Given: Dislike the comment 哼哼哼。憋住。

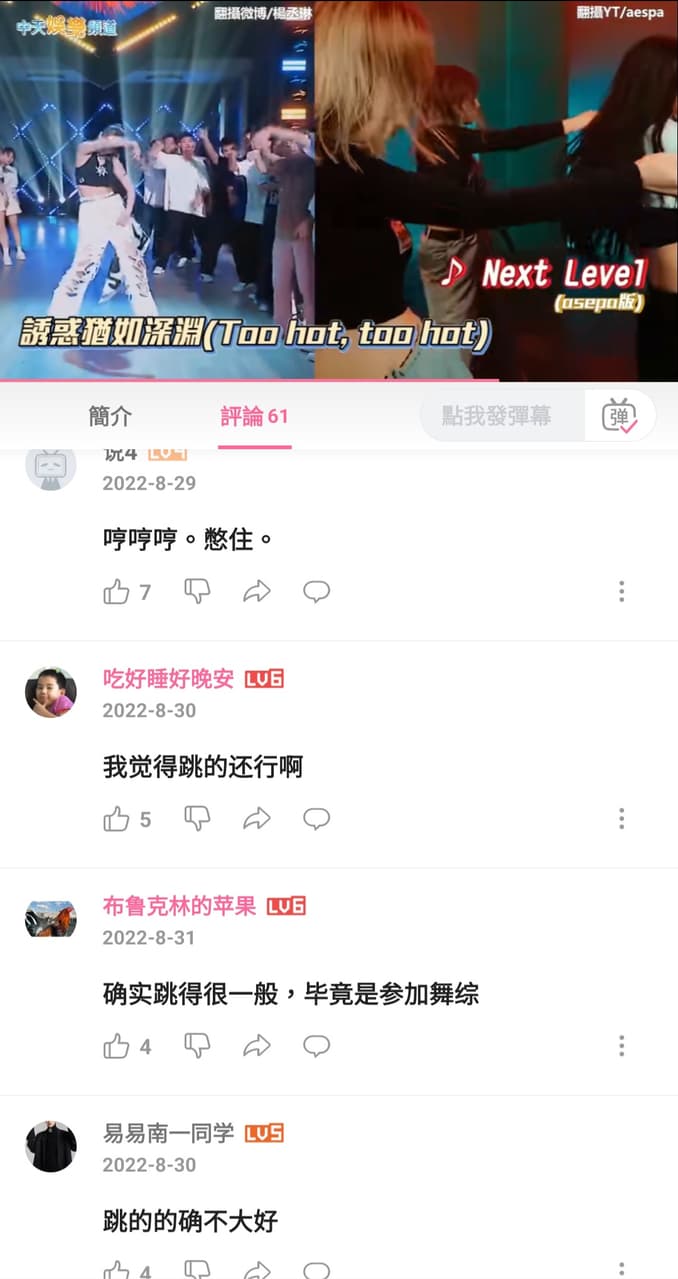Looking at the screenshot, I should 197,591.
